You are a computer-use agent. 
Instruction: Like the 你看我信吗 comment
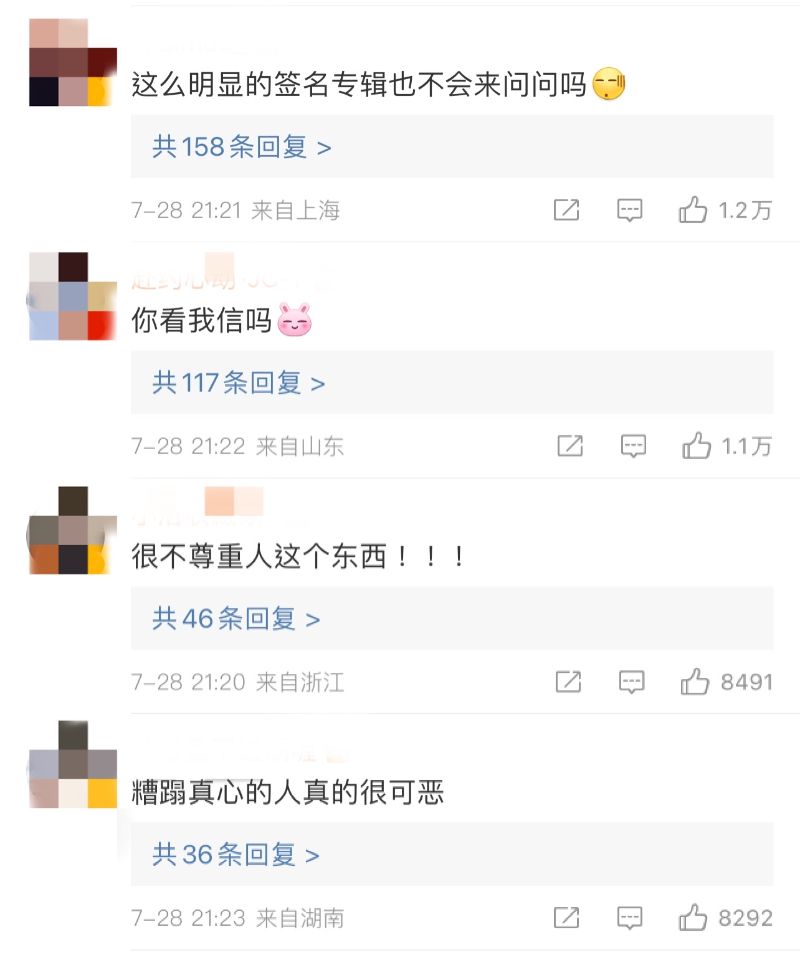[x=696, y=446]
